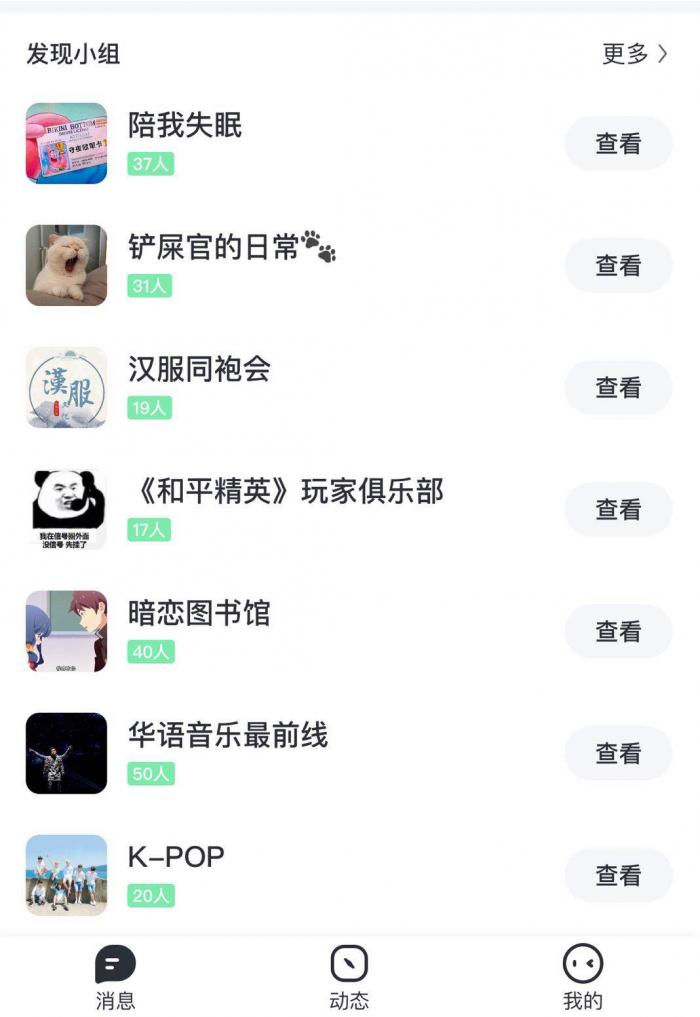
Task: Tap 查看 for the K-POP group
Action: 618,876
